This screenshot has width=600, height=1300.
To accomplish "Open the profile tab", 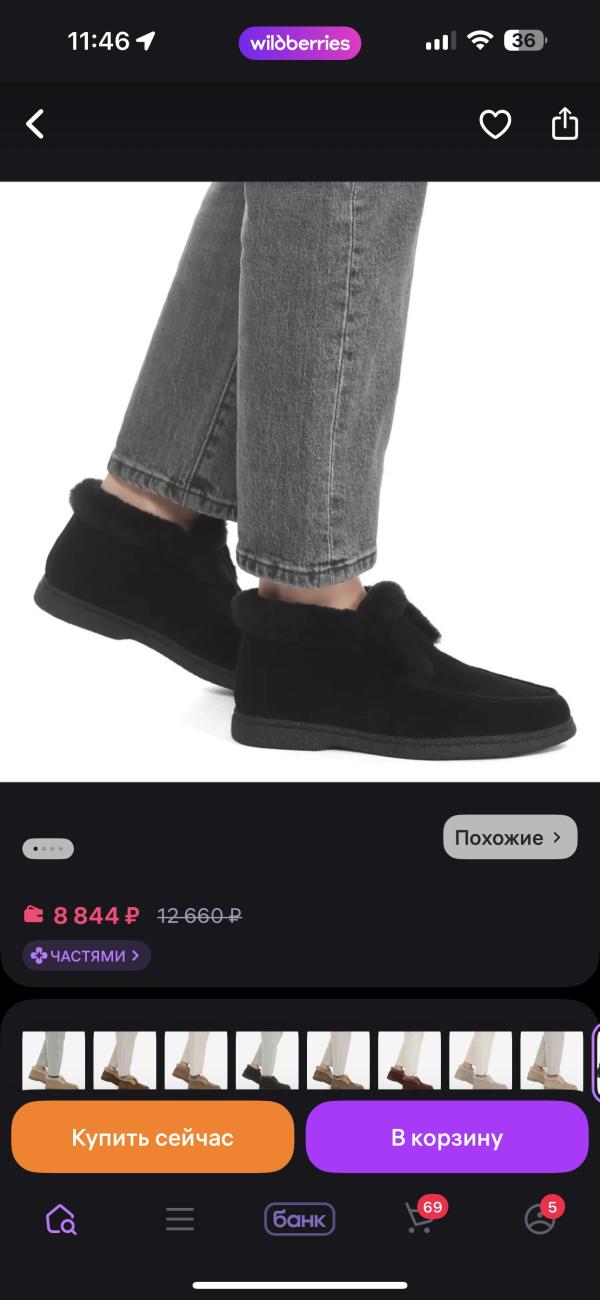I will (x=540, y=1219).
